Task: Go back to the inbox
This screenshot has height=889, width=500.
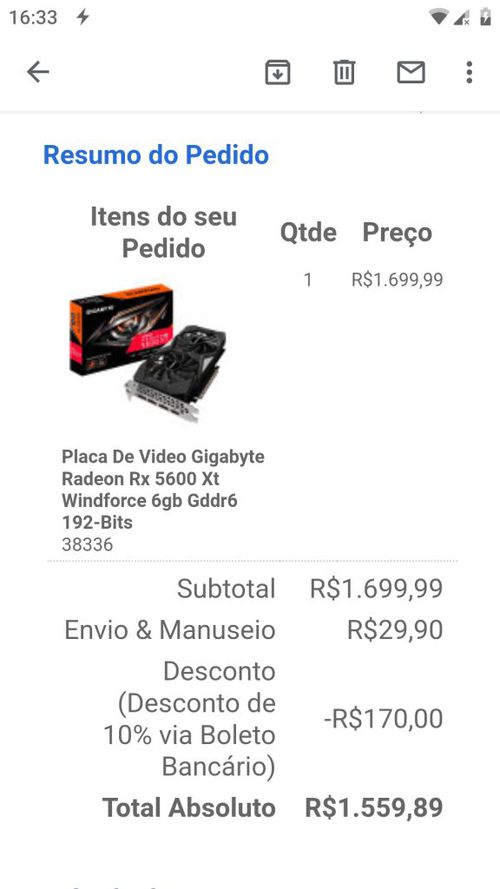Action: (x=38, y=72)
